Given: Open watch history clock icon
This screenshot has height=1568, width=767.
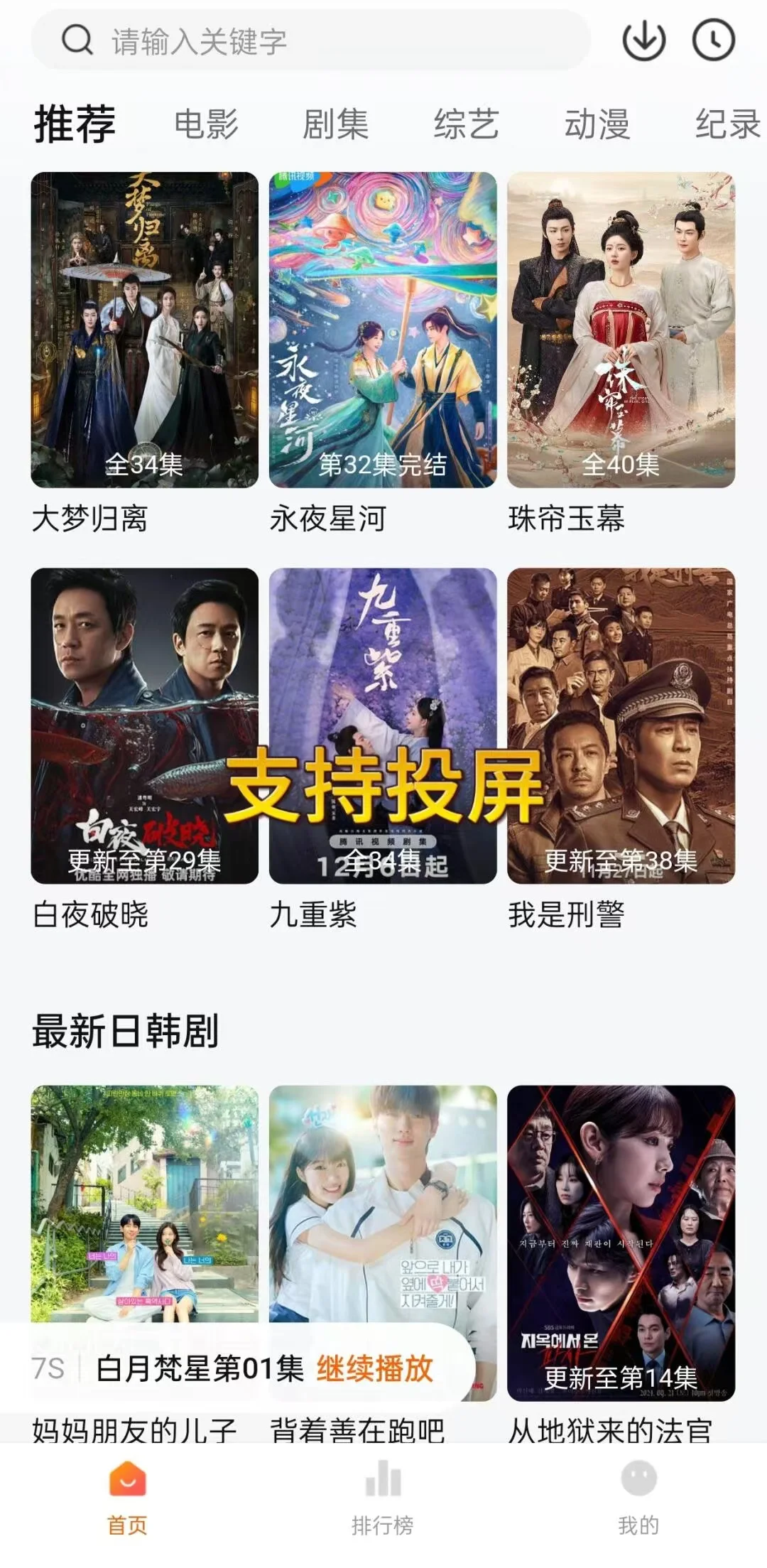Looking at the screenshot, I should [713, 40].
